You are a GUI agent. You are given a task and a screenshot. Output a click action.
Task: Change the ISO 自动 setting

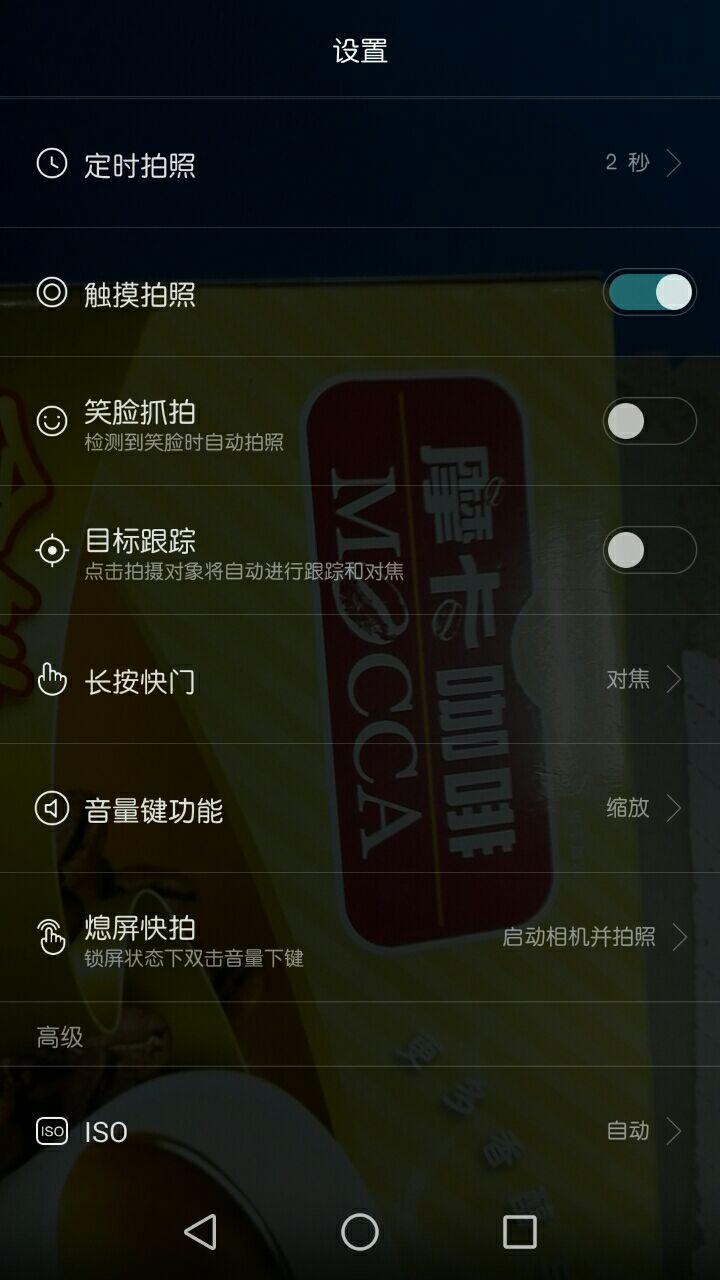pyautogui.click(x=360, y=1132)
